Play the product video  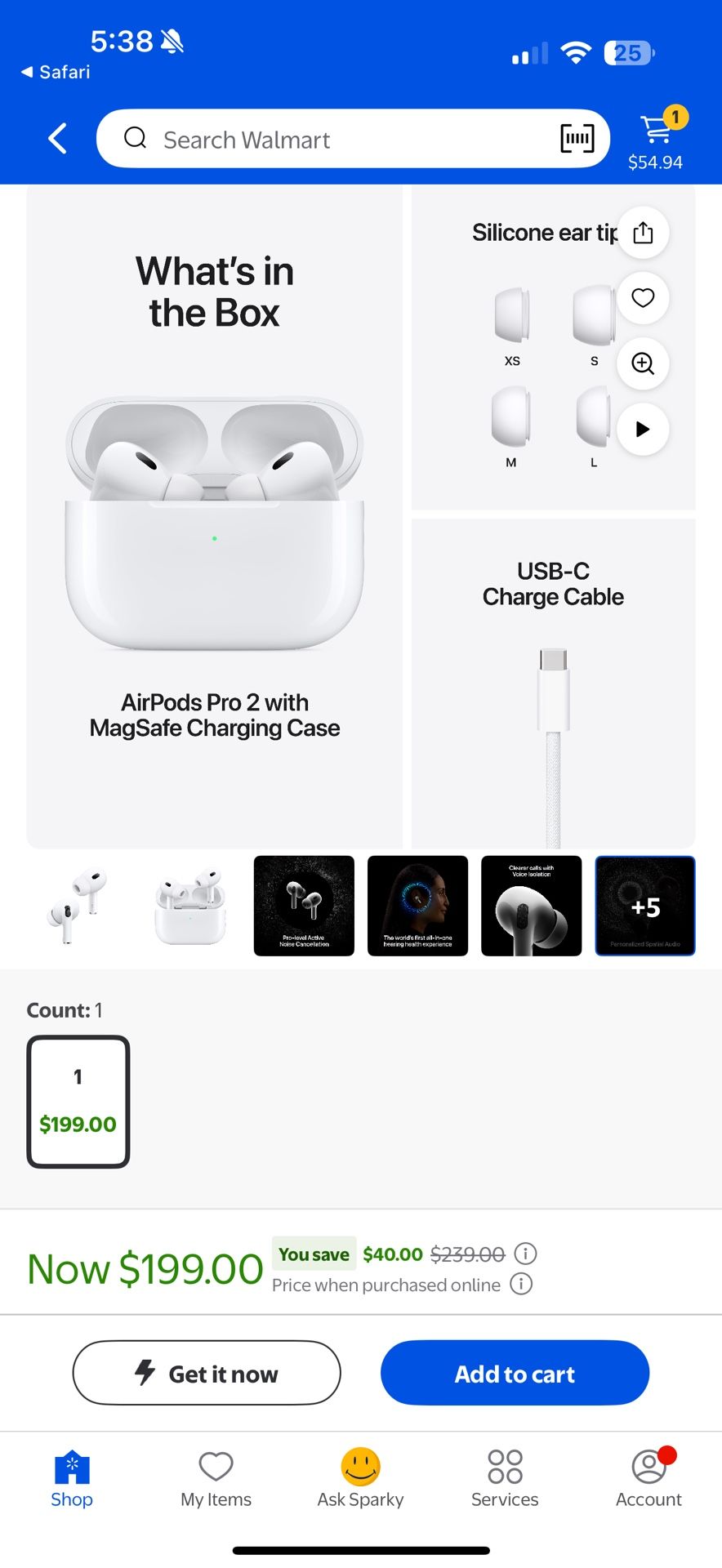[643, 430]
